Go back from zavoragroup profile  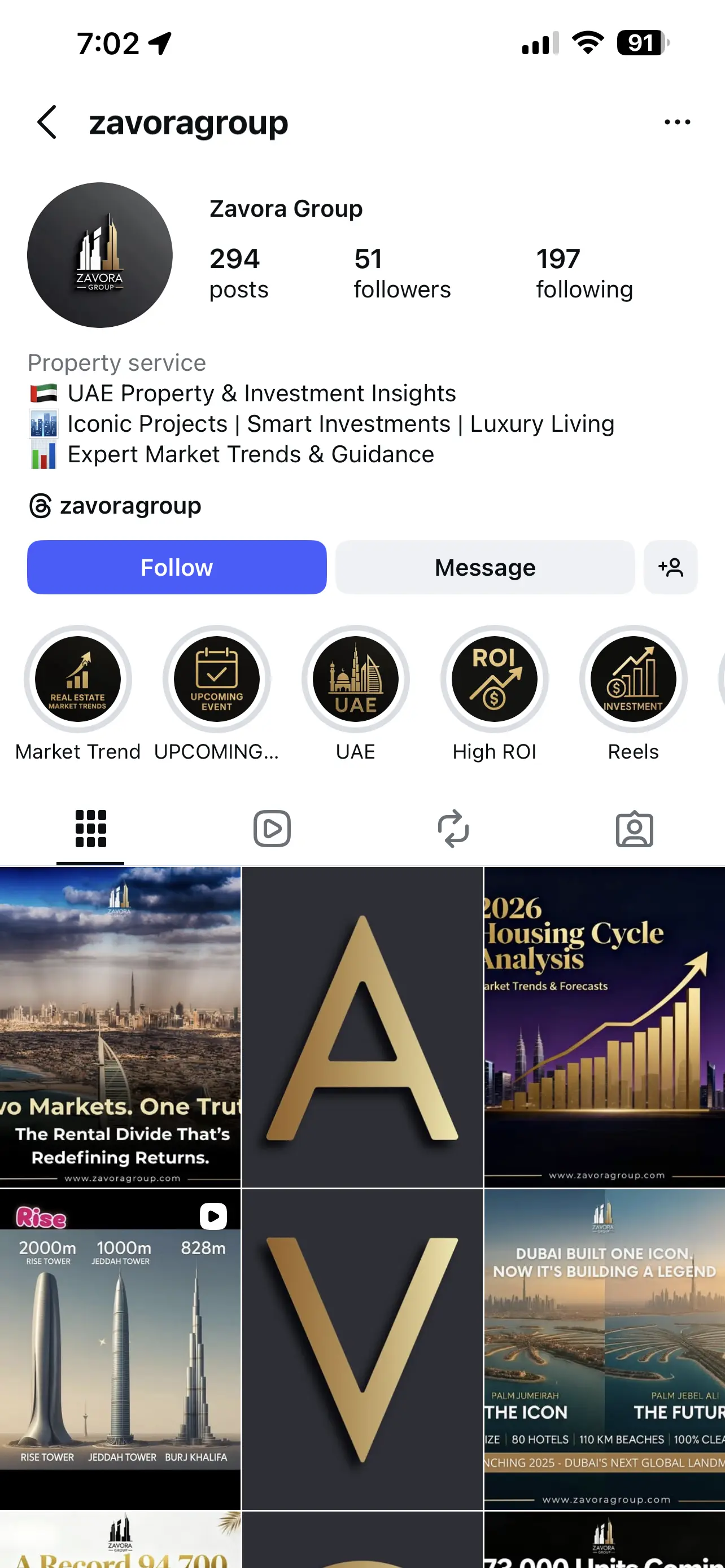pyautogui.click(x=47, y=122)
